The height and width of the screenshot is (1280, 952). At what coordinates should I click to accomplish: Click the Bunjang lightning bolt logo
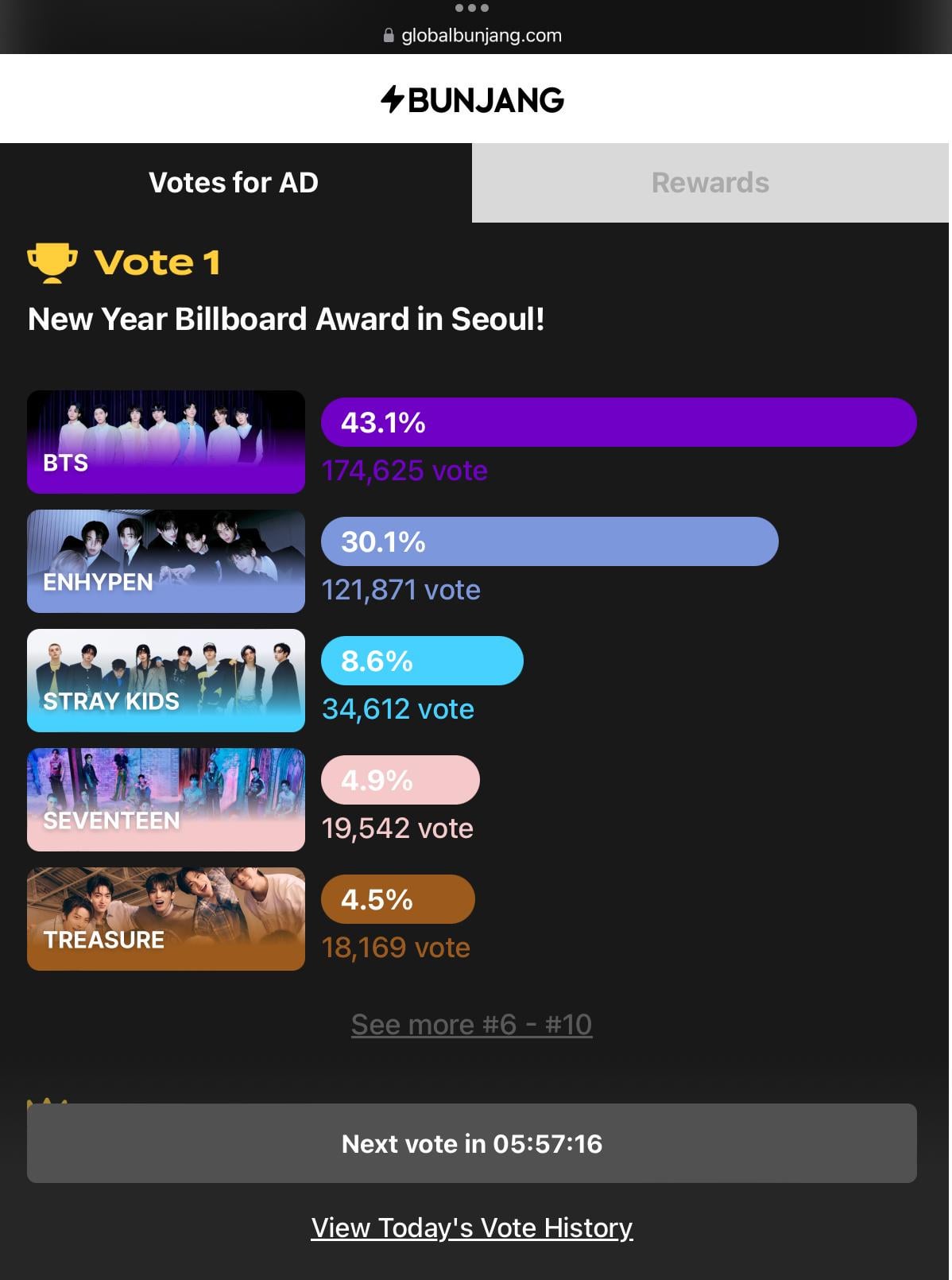391,98
